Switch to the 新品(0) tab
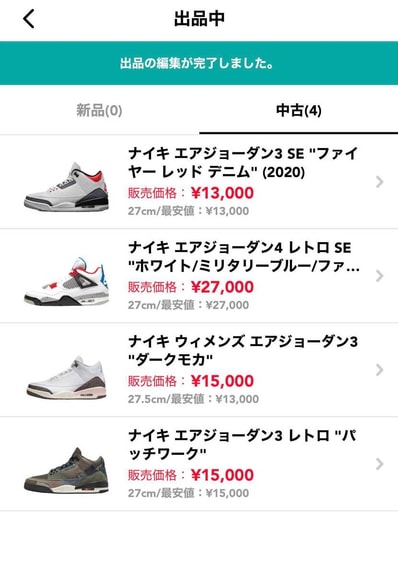This screenshot has height=579, width=398. pyautogui.click(x=99, y=110)
